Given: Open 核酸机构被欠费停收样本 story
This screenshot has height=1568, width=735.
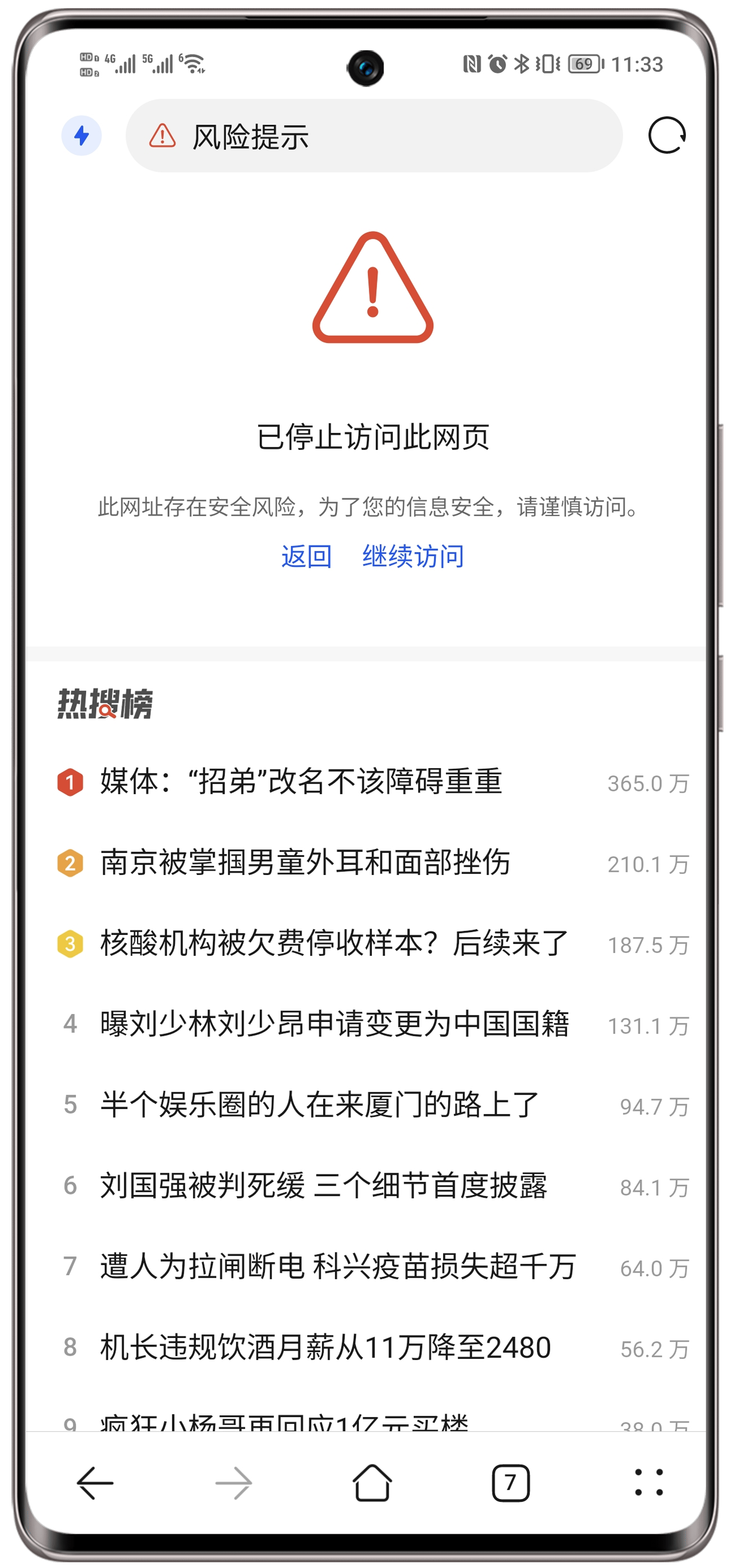Looking at the screenshot, I should 372,944.
